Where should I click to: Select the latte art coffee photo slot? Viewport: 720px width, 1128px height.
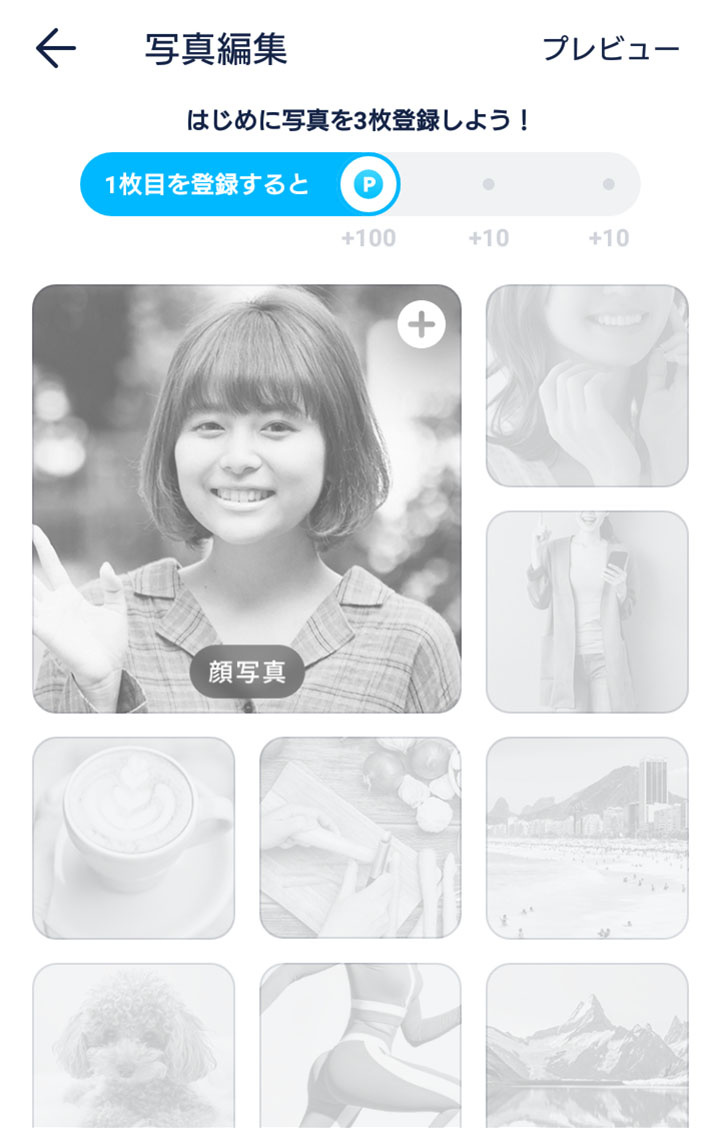tap(133, 838)
